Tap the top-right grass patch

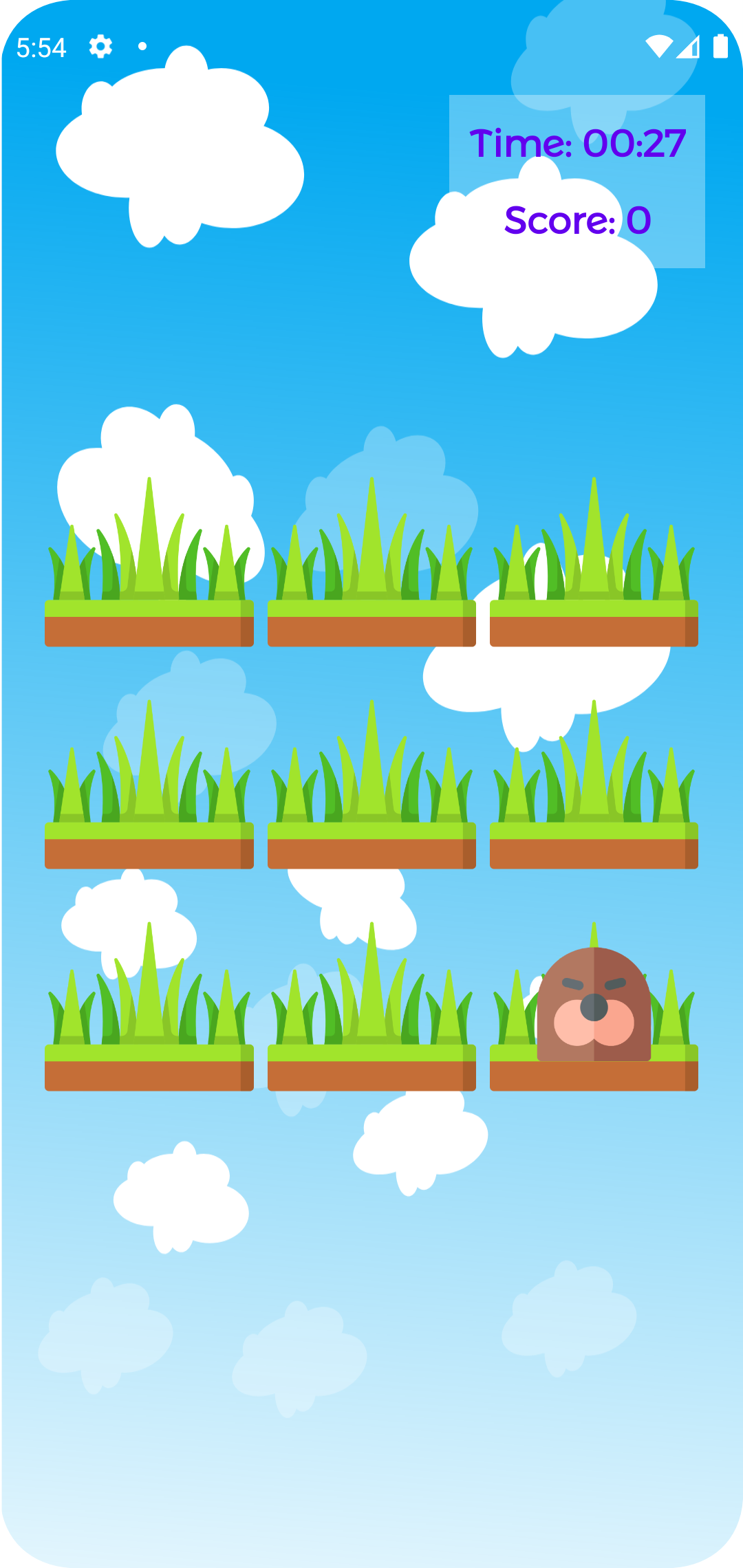pyautogui.click(x=595, y=585)
